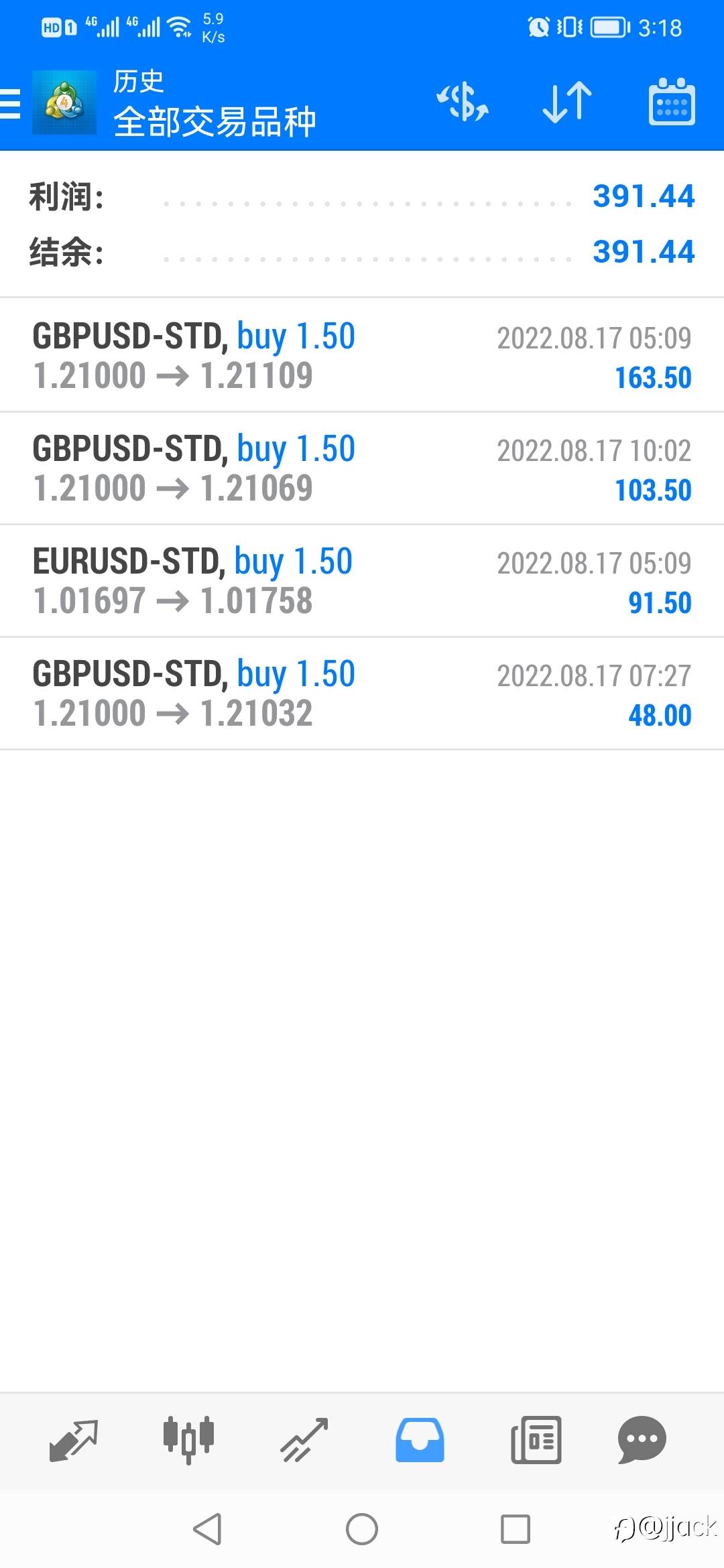This screenshot has width=724, height=1568.
Task: Open the symbol filter dollar icon
Action: pos(463,103)
